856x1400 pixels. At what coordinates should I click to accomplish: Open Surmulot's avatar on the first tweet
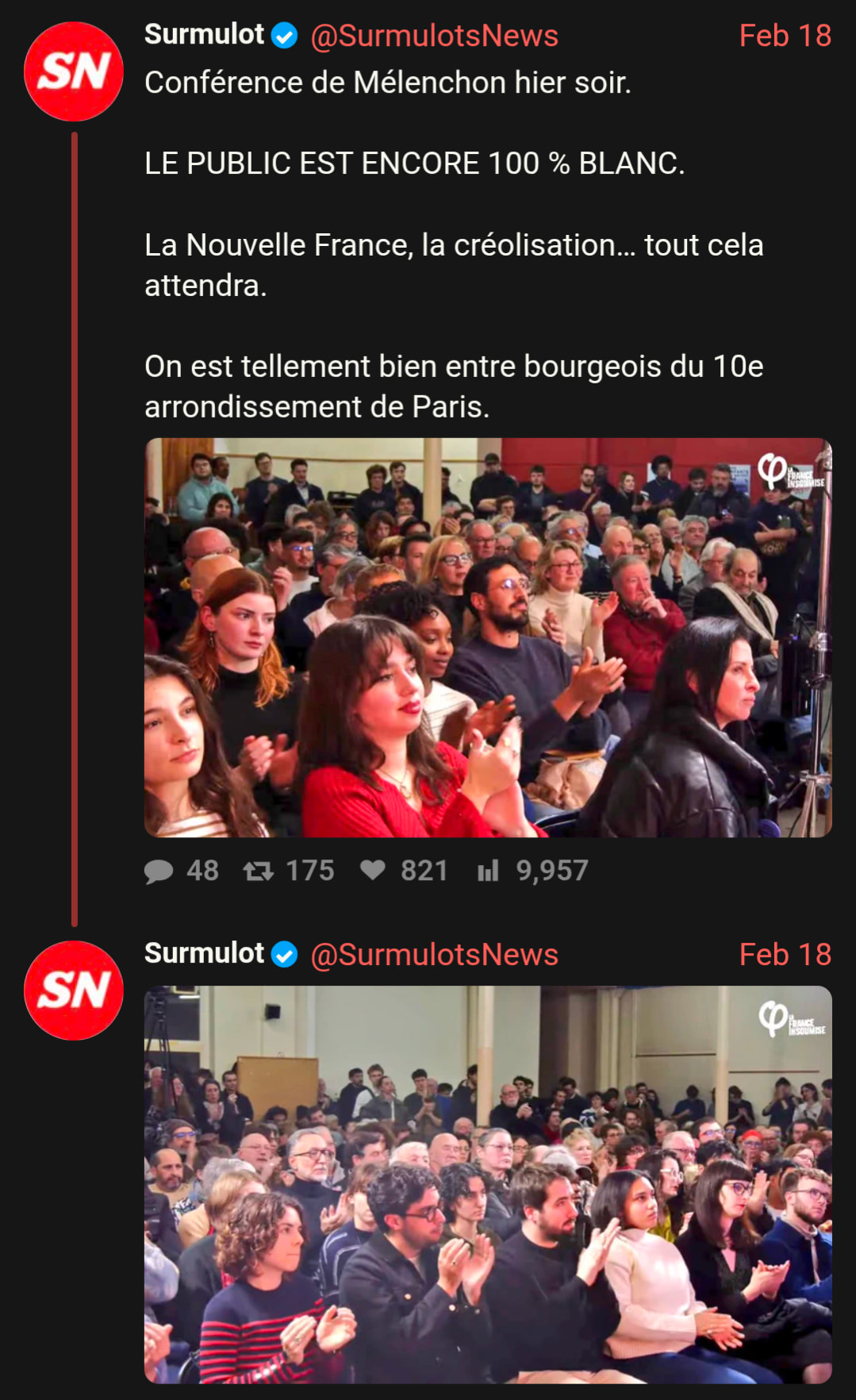click(74, 71)
